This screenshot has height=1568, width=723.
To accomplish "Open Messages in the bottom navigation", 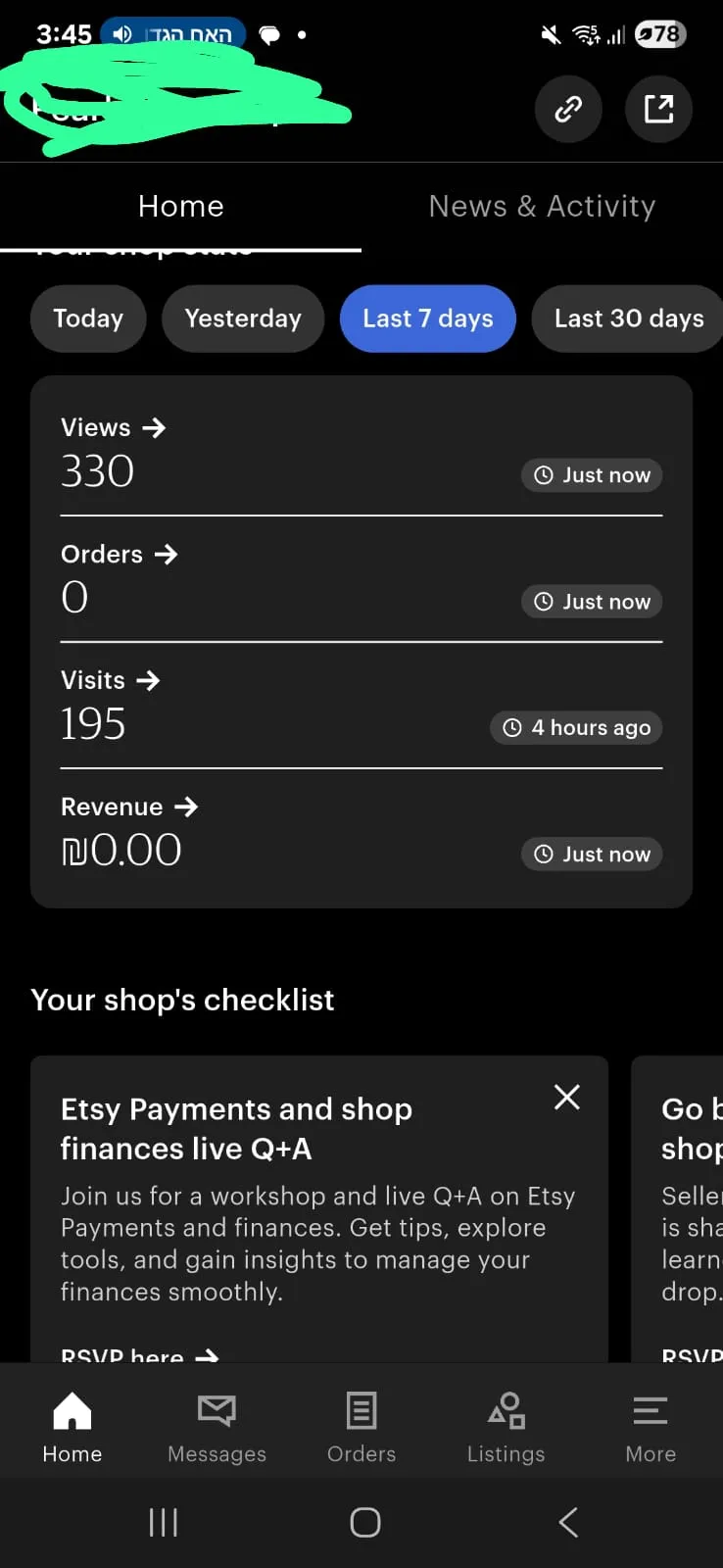I will coord(217,1427).
